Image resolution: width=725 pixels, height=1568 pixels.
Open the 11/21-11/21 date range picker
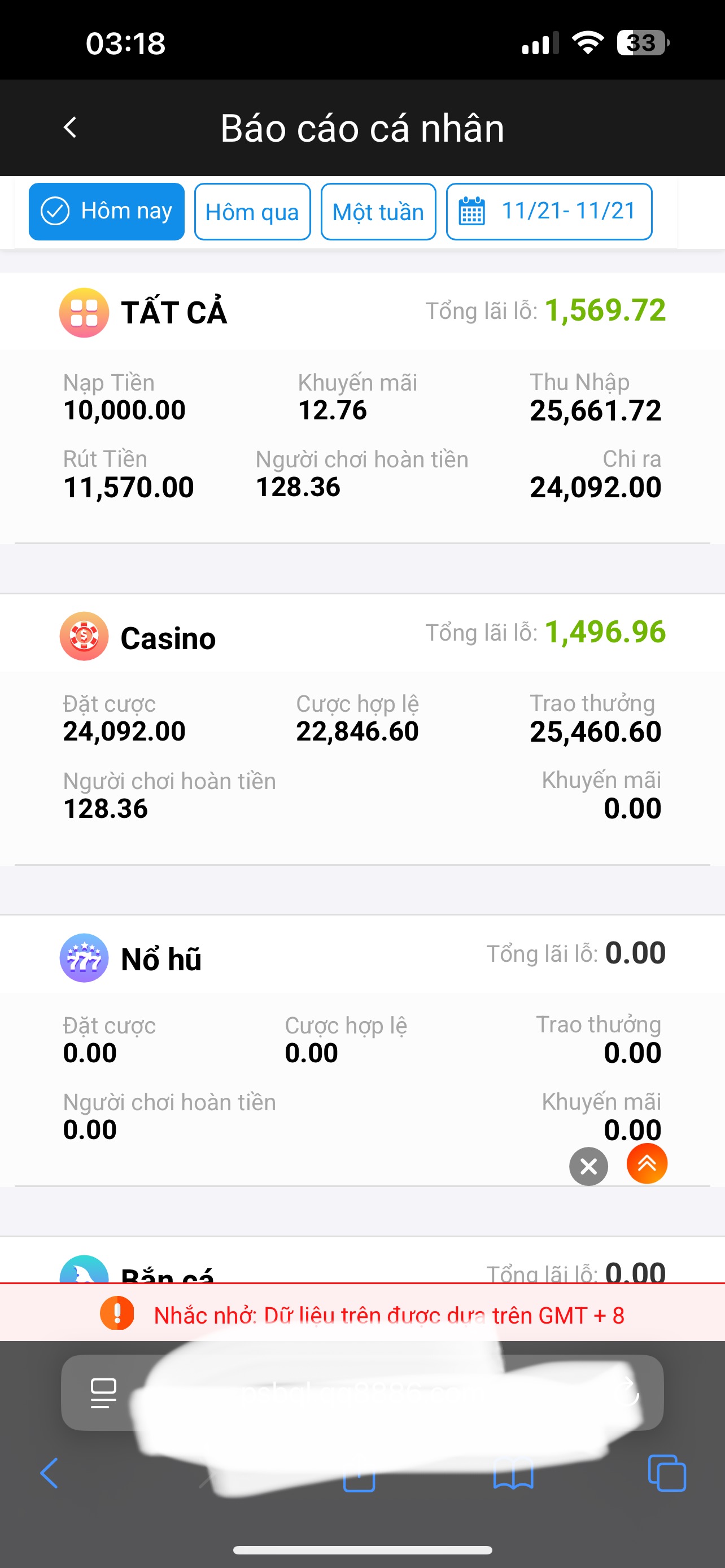pos(549,212)
